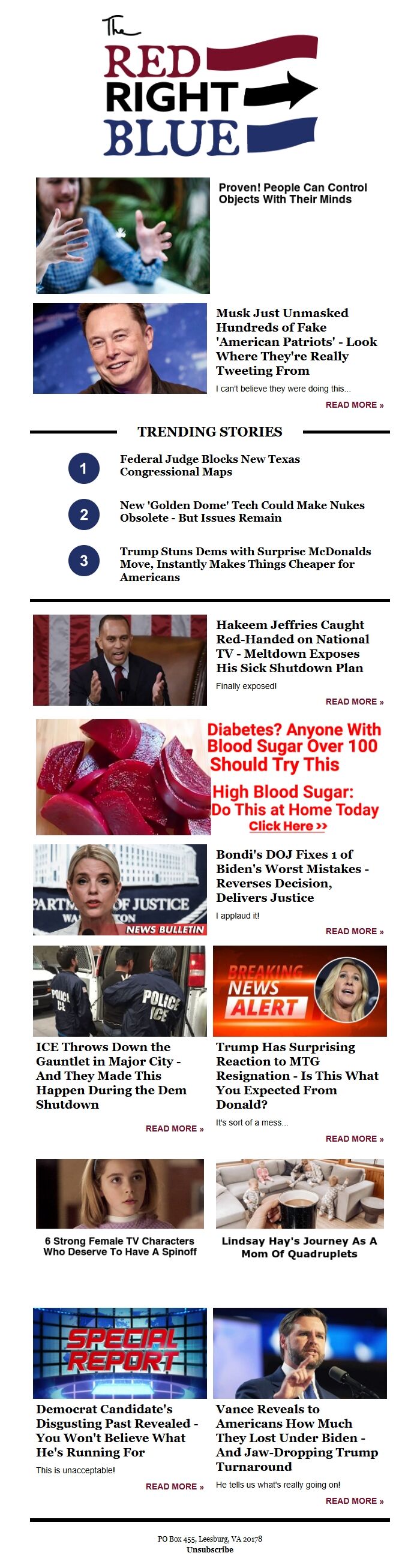420x1568 pixels.
Task: Read more on Vance's Biden losses story
Action: pos(353,1501)
